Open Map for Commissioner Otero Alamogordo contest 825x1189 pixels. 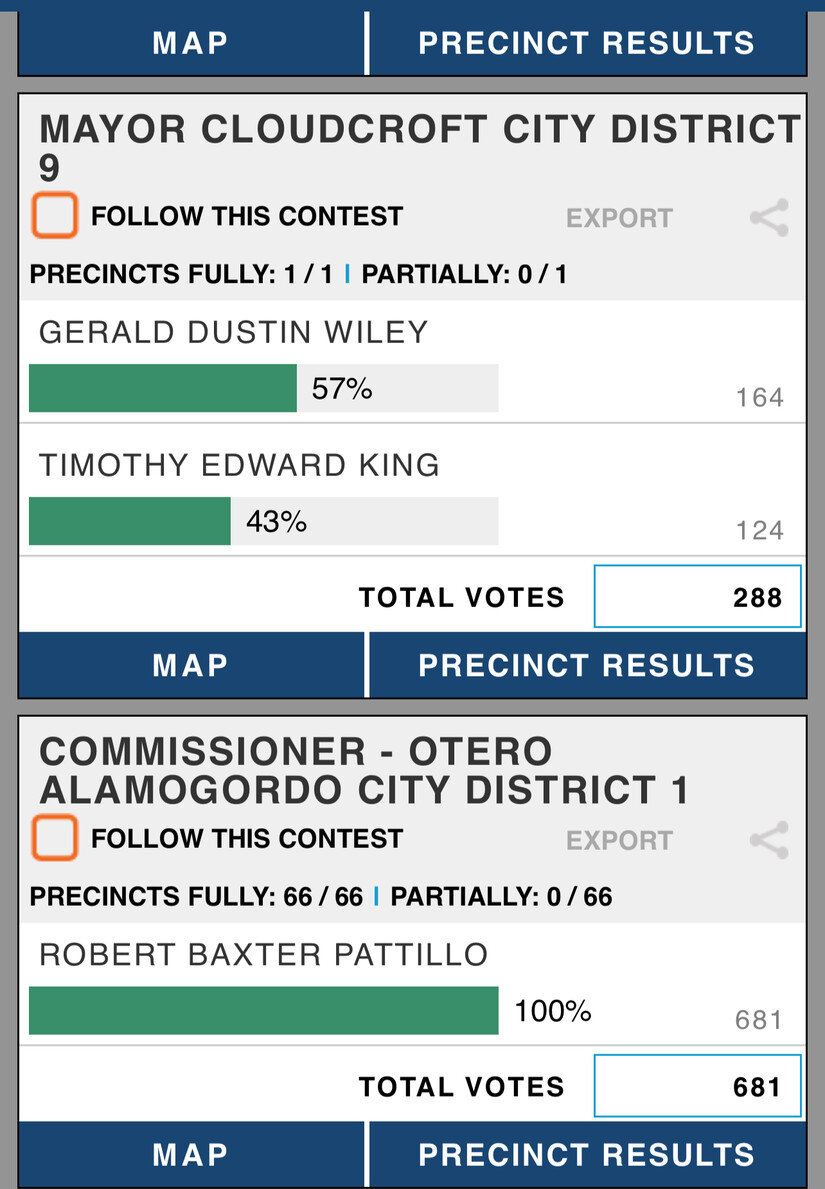(x=191, y=1154)
